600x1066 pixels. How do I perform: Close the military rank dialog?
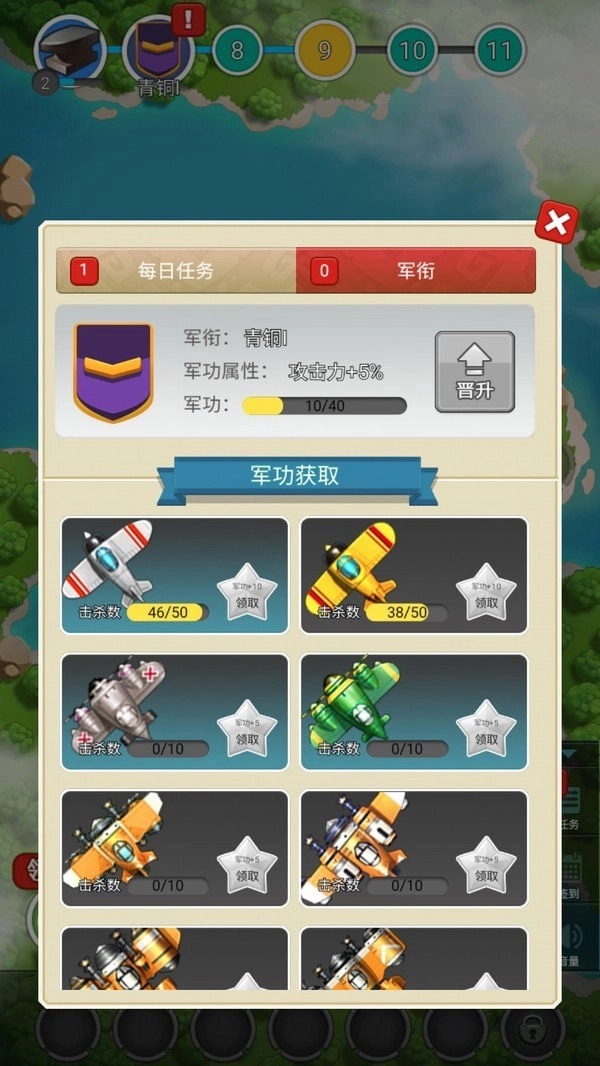[556, 223]
